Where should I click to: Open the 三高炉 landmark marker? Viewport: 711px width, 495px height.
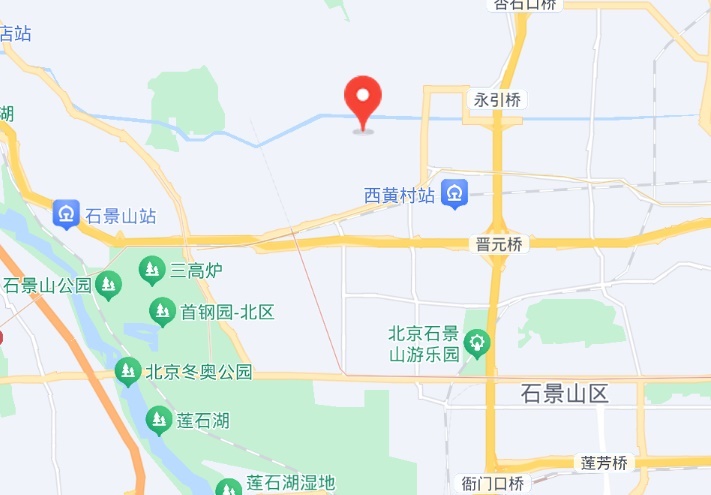coord(151,268)
